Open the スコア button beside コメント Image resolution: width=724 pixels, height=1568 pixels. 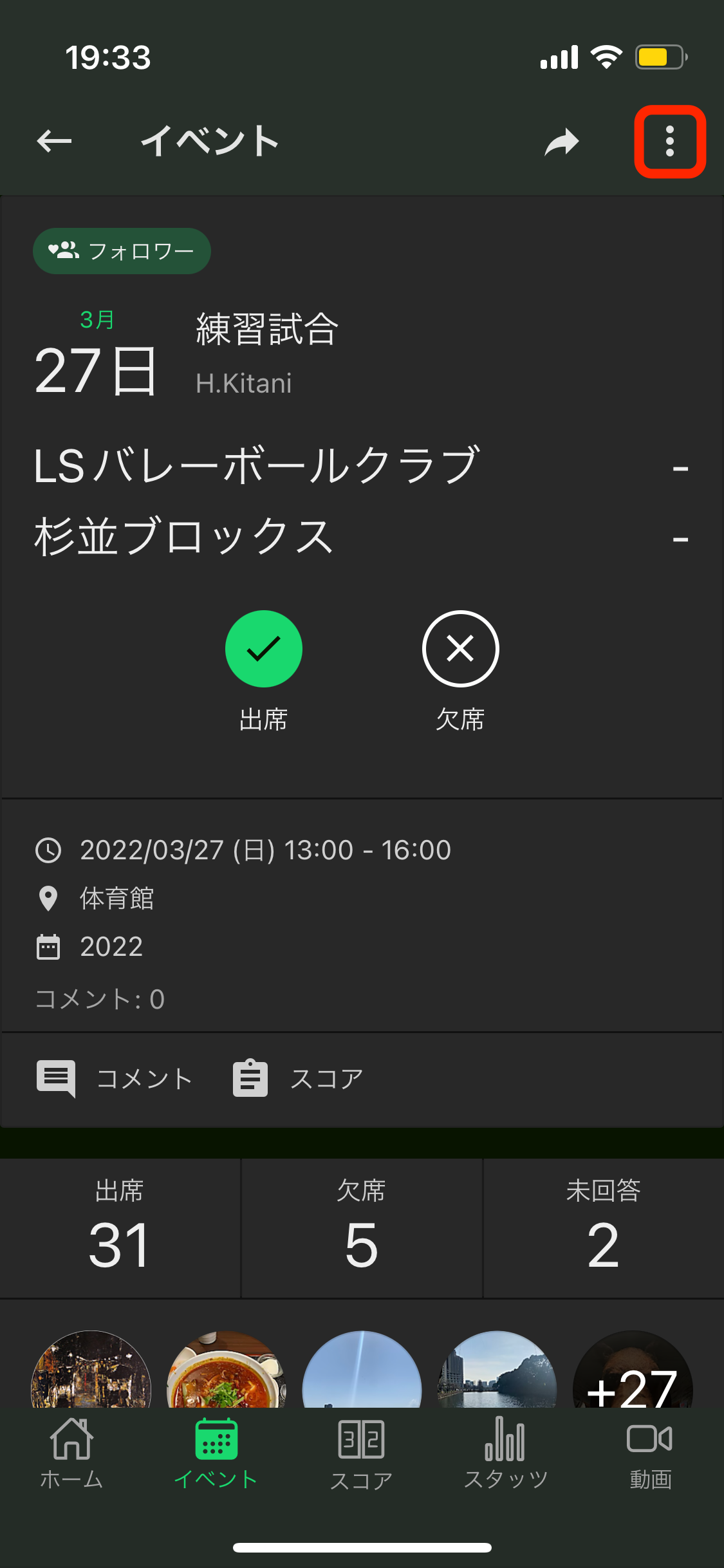coord(298,1079)
